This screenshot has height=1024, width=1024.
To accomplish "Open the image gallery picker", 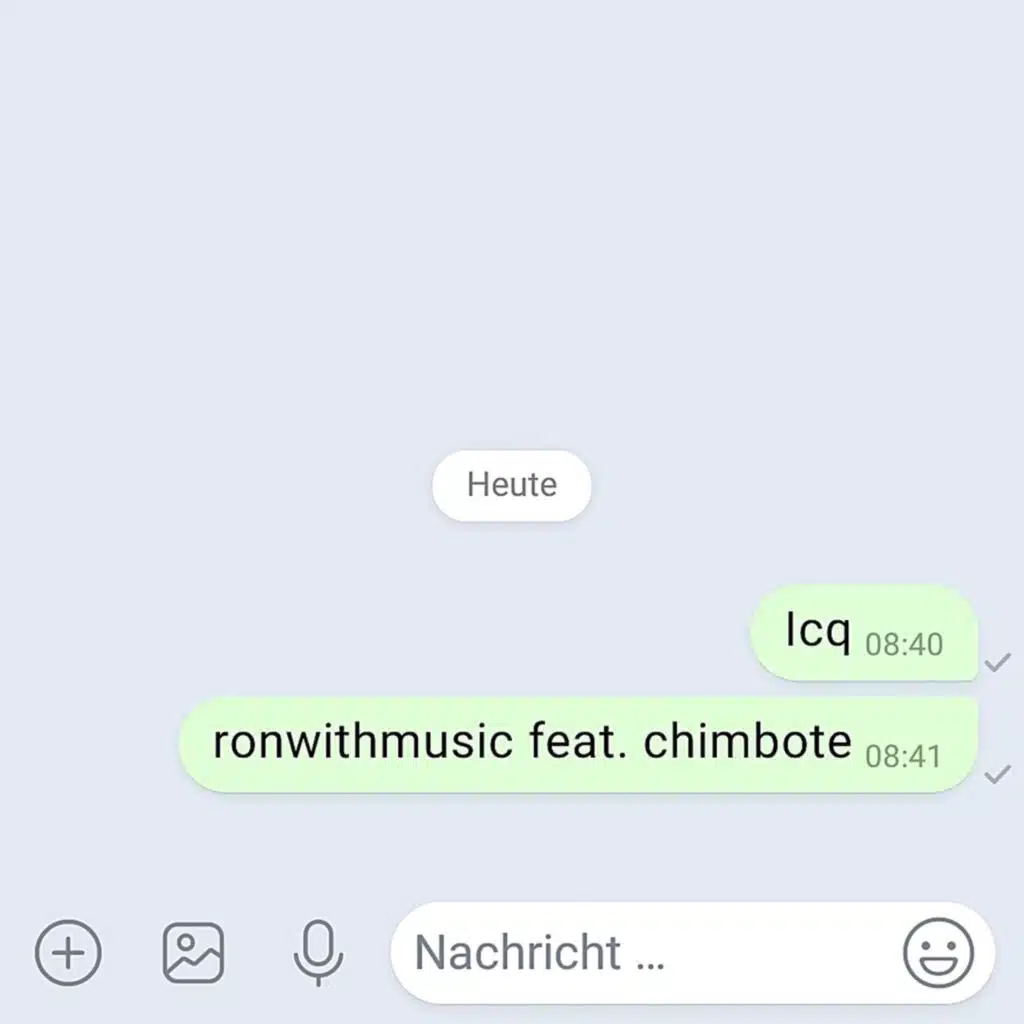I will coord(193,953).
